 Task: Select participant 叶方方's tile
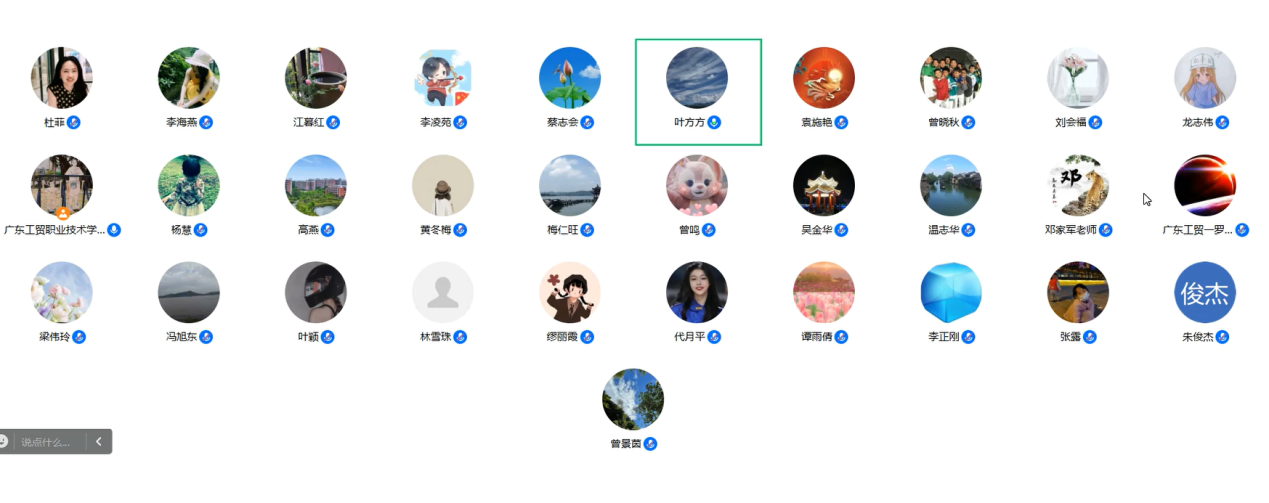coord(697,79)
